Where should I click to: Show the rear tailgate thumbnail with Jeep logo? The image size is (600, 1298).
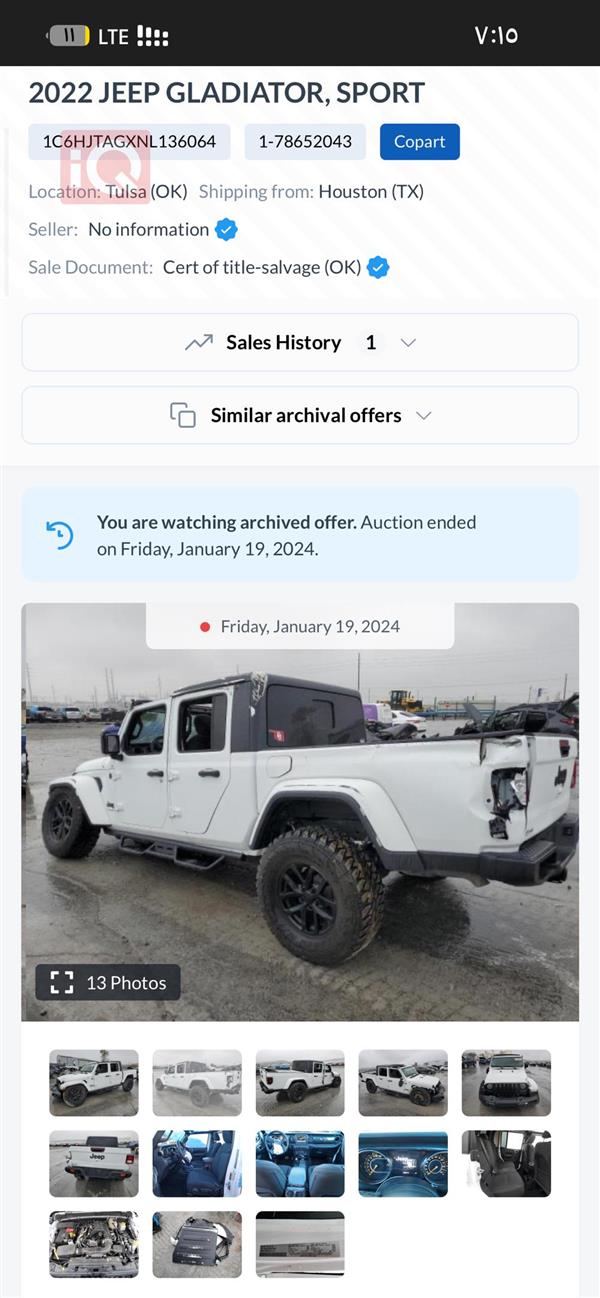[x=94, y=1164]
